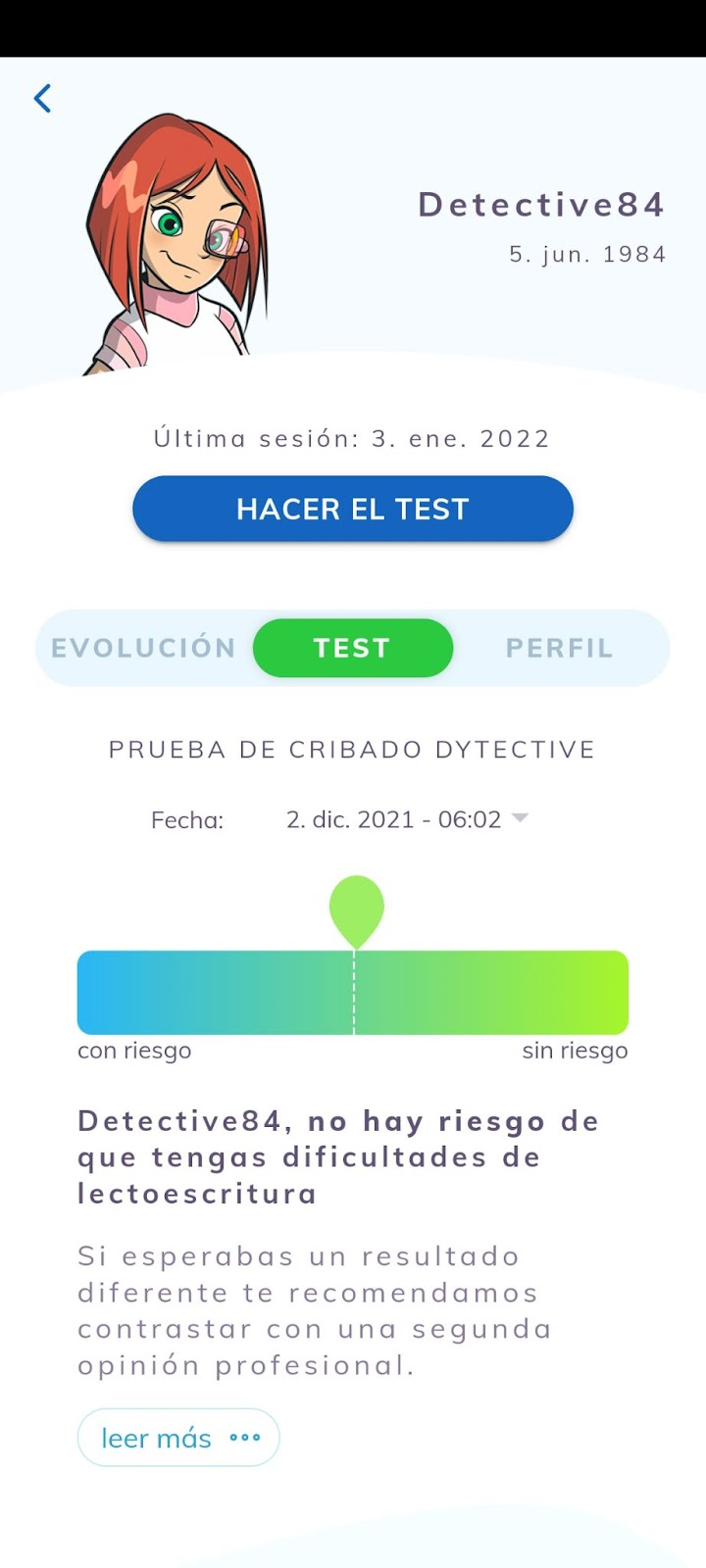Viewport: 706px width, 1568px height.
Task: Go back using the top-left arrow
Action: (42, 98)
